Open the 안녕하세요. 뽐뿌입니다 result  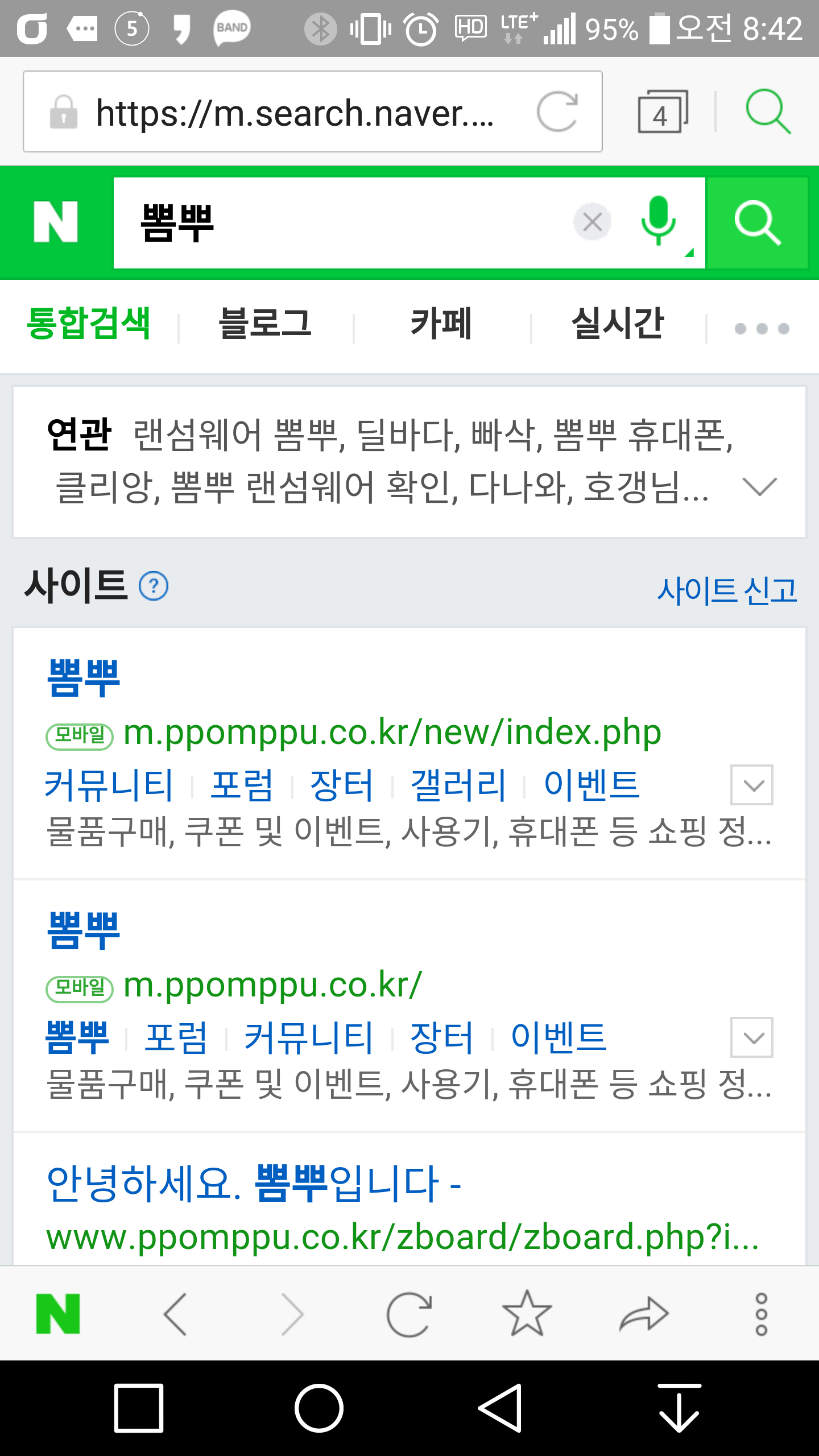254,1184
